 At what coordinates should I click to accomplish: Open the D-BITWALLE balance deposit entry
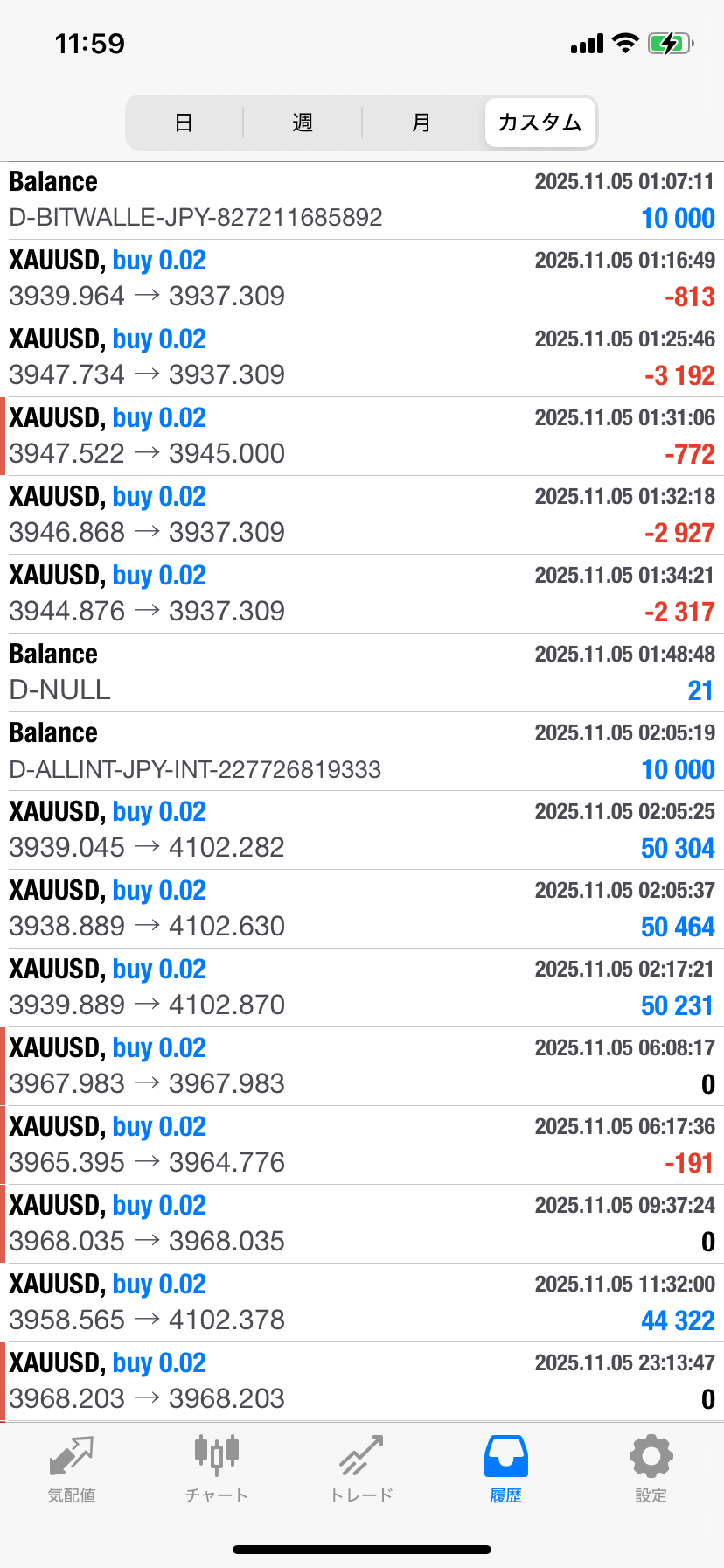[362, 199]
